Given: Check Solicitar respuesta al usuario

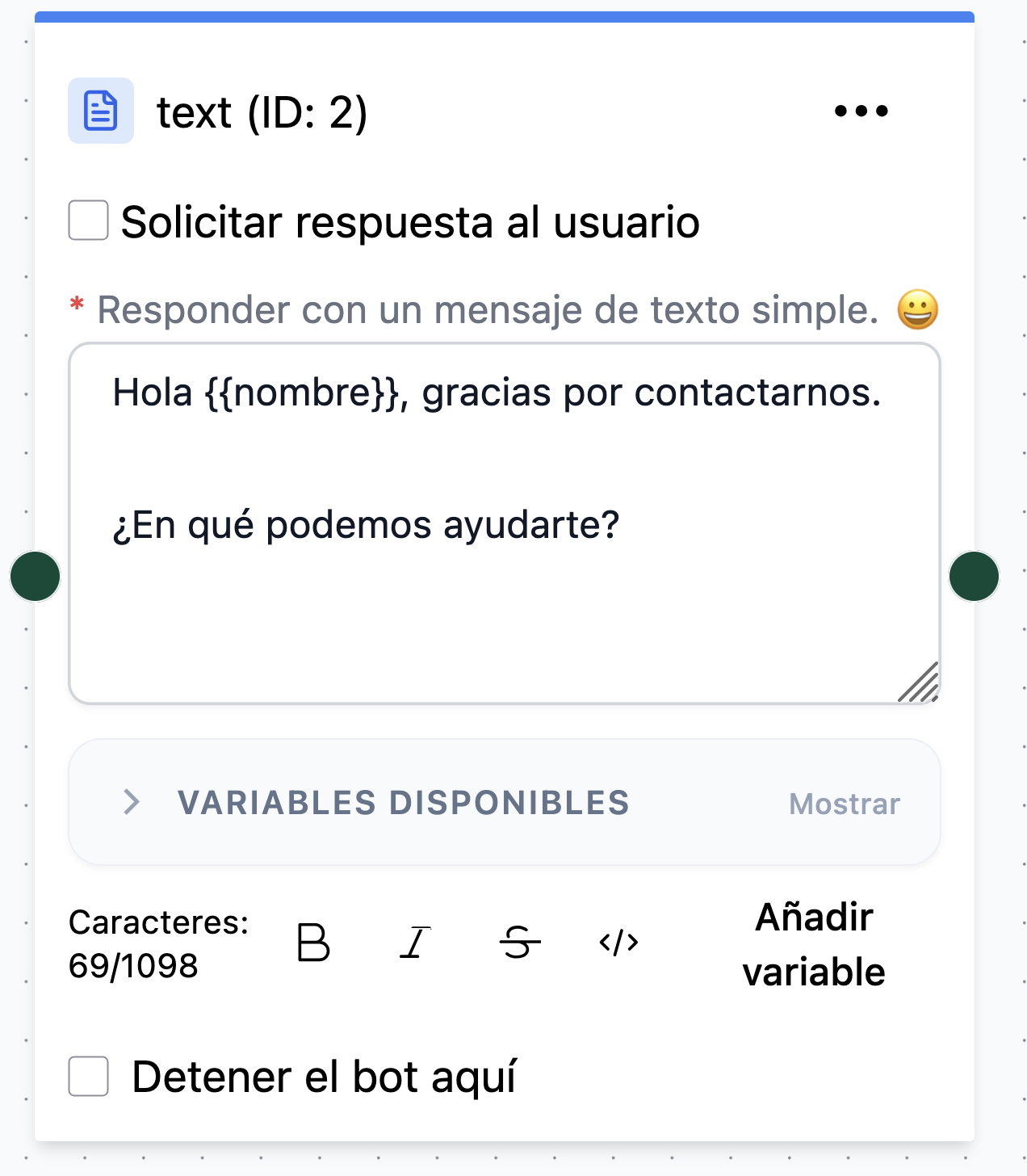Looking at the screenshot, I should [89, 220].
